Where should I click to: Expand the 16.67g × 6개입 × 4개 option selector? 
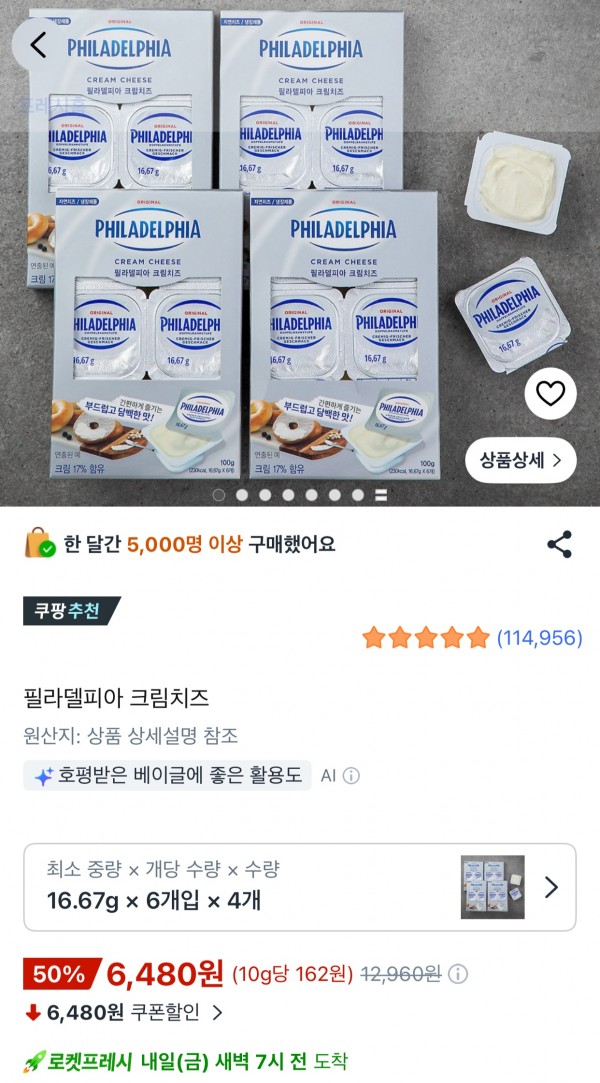click(300, 887)
